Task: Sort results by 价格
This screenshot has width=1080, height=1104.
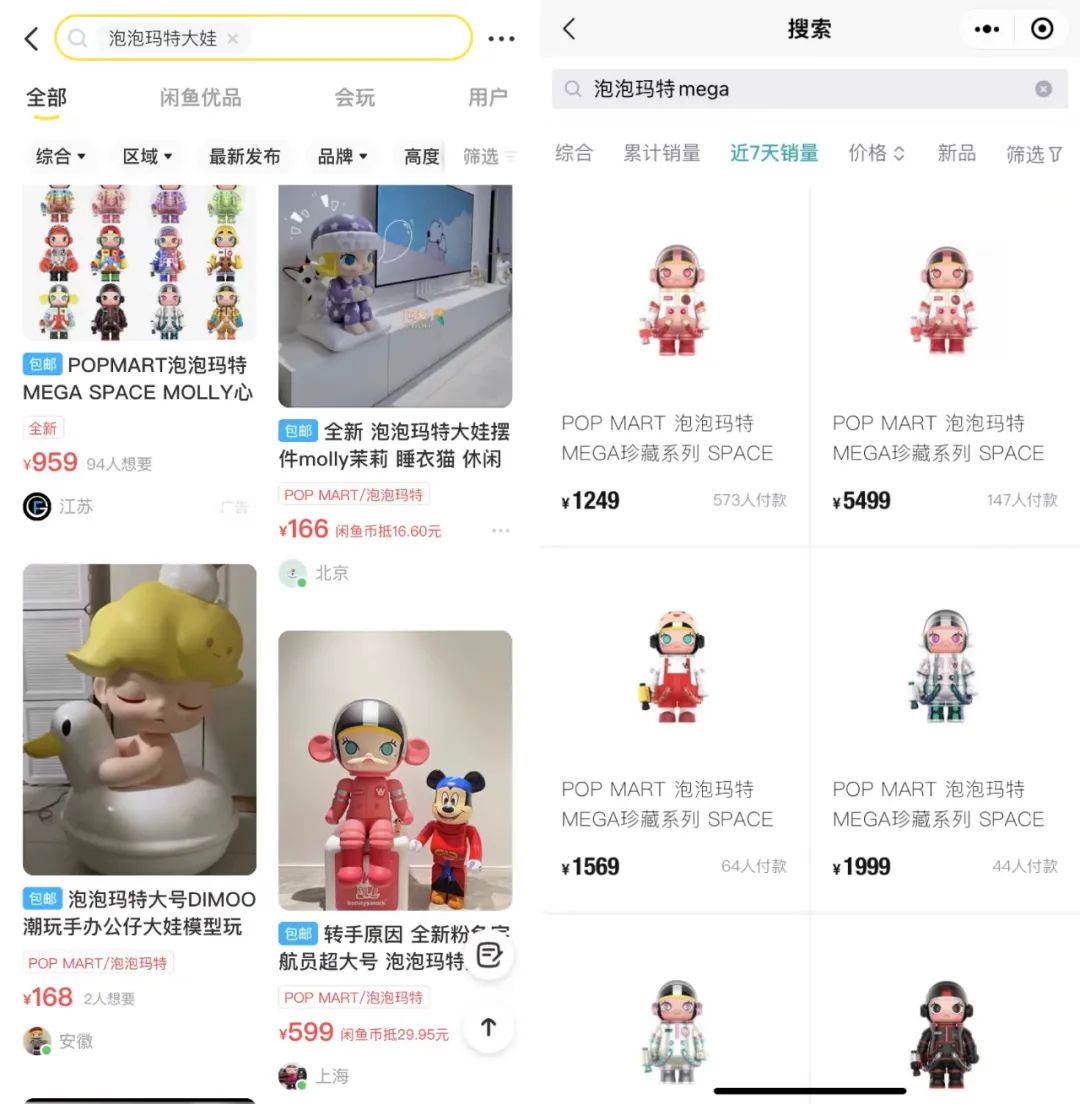Action: click(876, 153)
